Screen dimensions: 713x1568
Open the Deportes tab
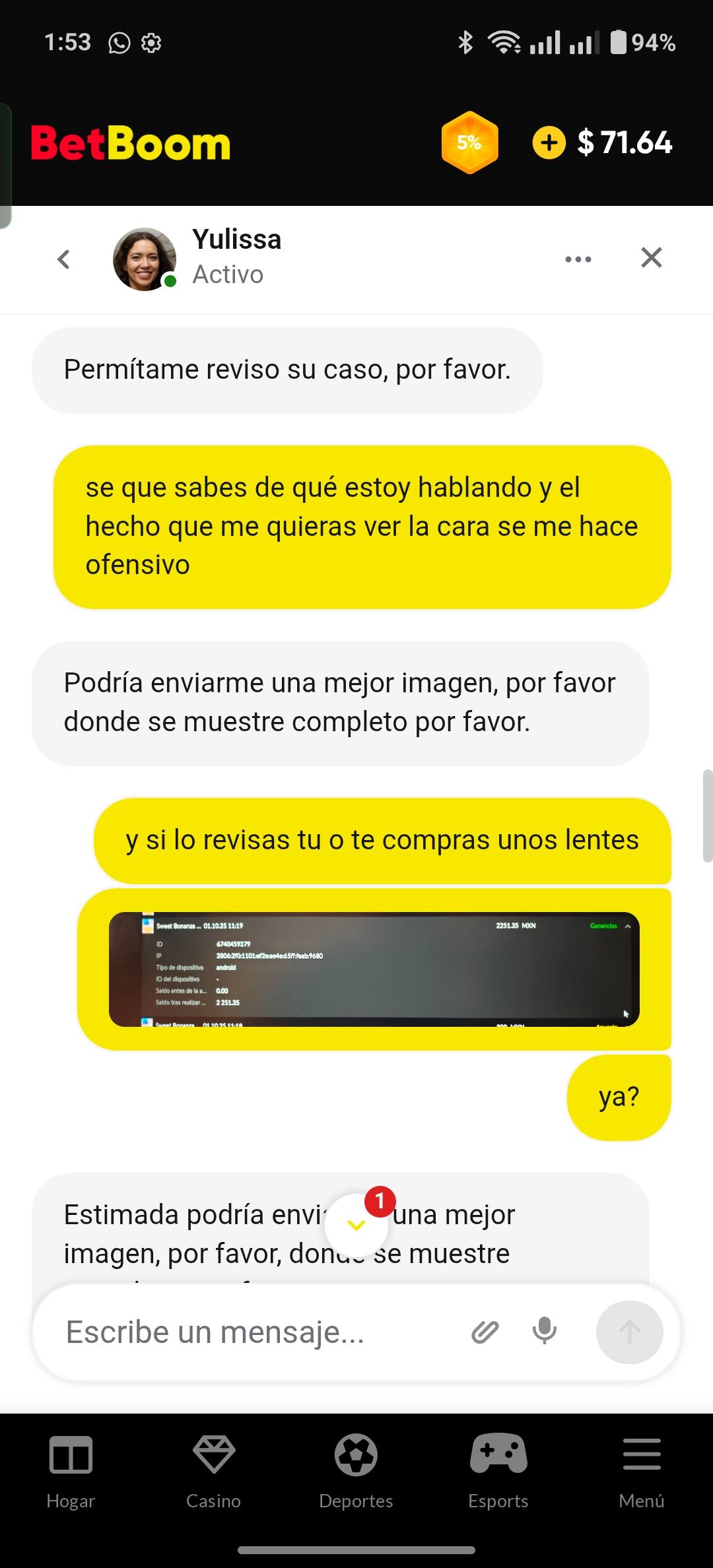pos(356,1469)
